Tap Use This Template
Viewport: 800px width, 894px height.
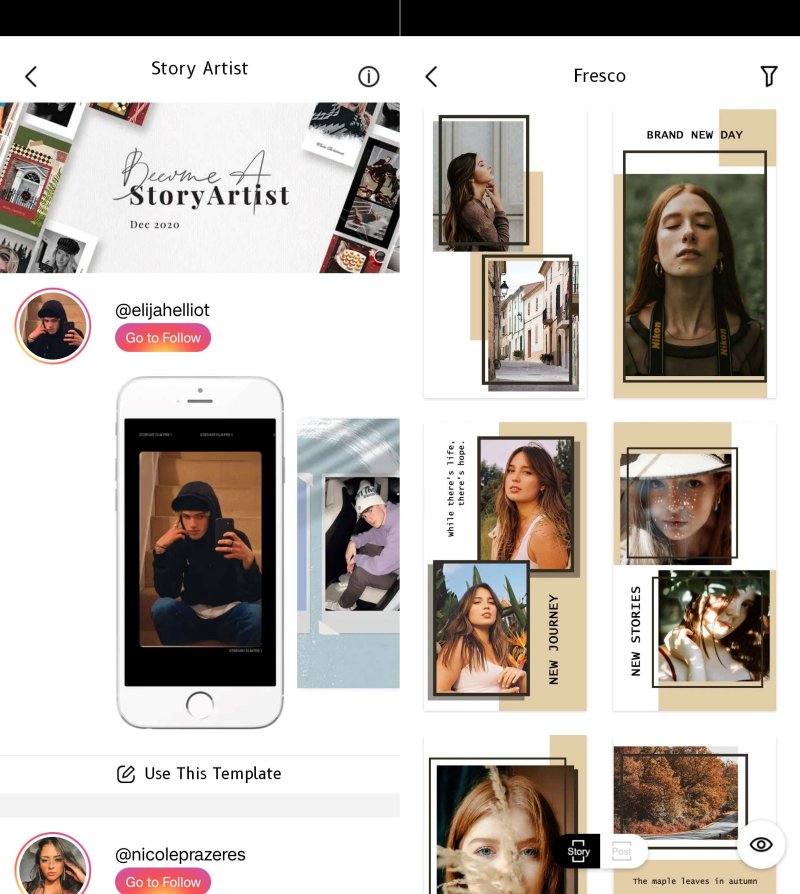pyautogui.click(x=199, y=773)
